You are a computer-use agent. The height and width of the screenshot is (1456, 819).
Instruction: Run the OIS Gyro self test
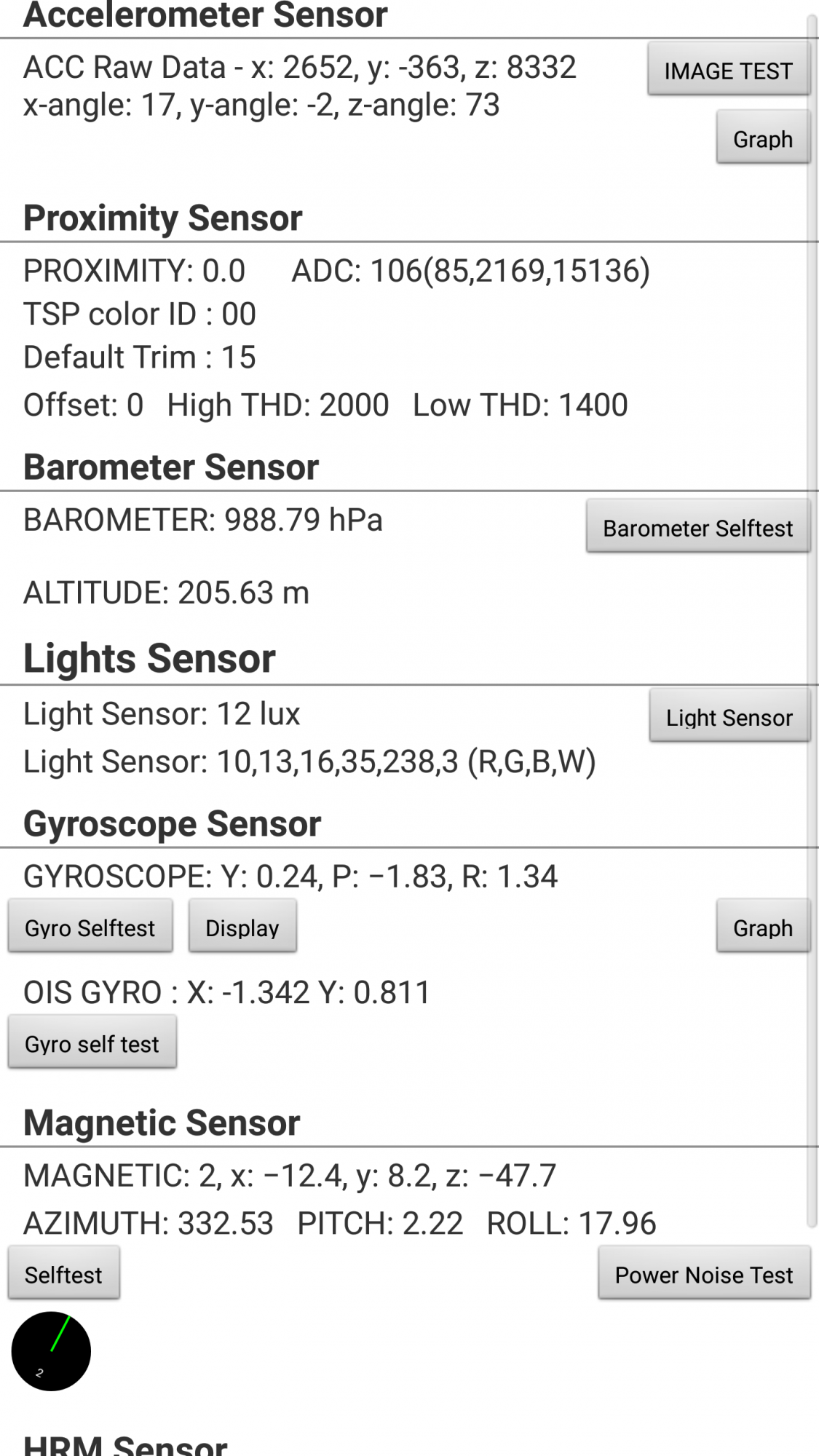(x=92, y=1043)
